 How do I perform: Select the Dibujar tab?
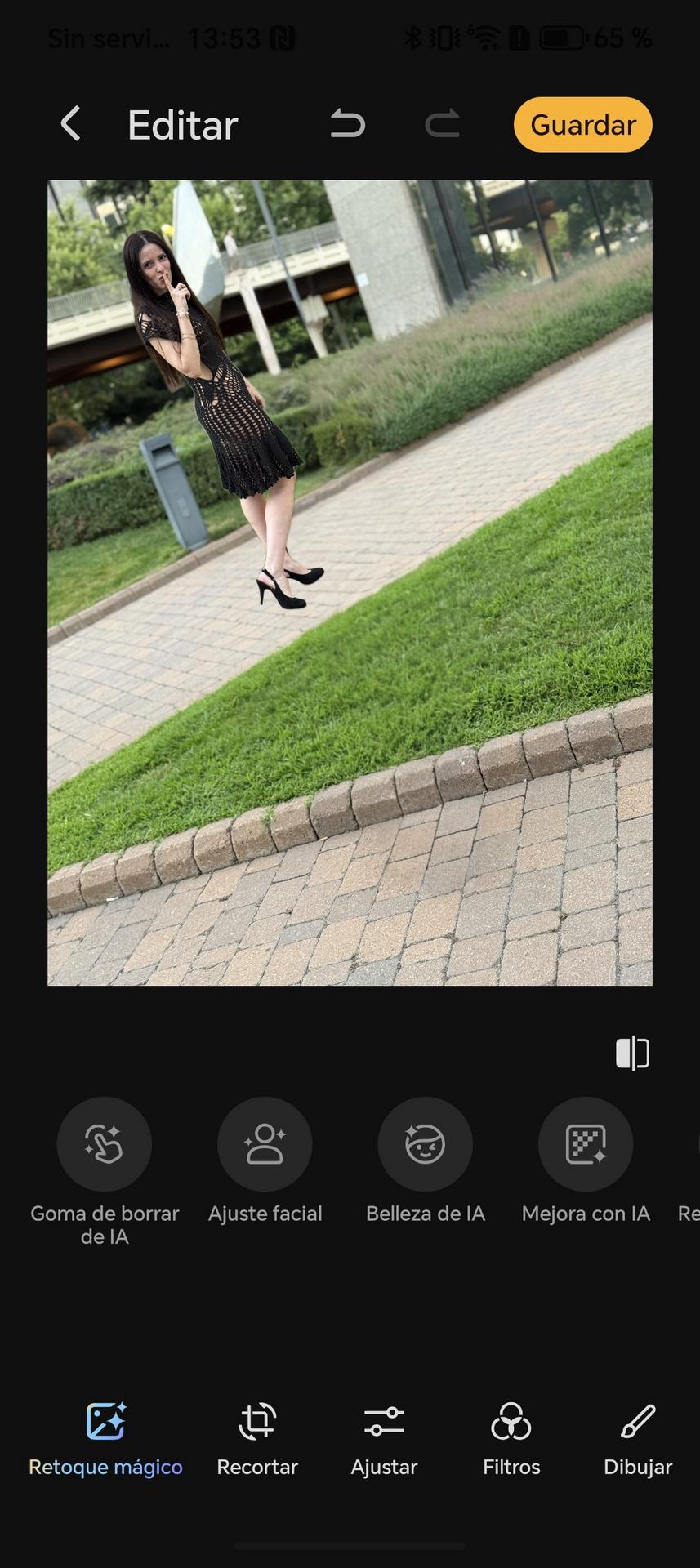(638, 1440)
